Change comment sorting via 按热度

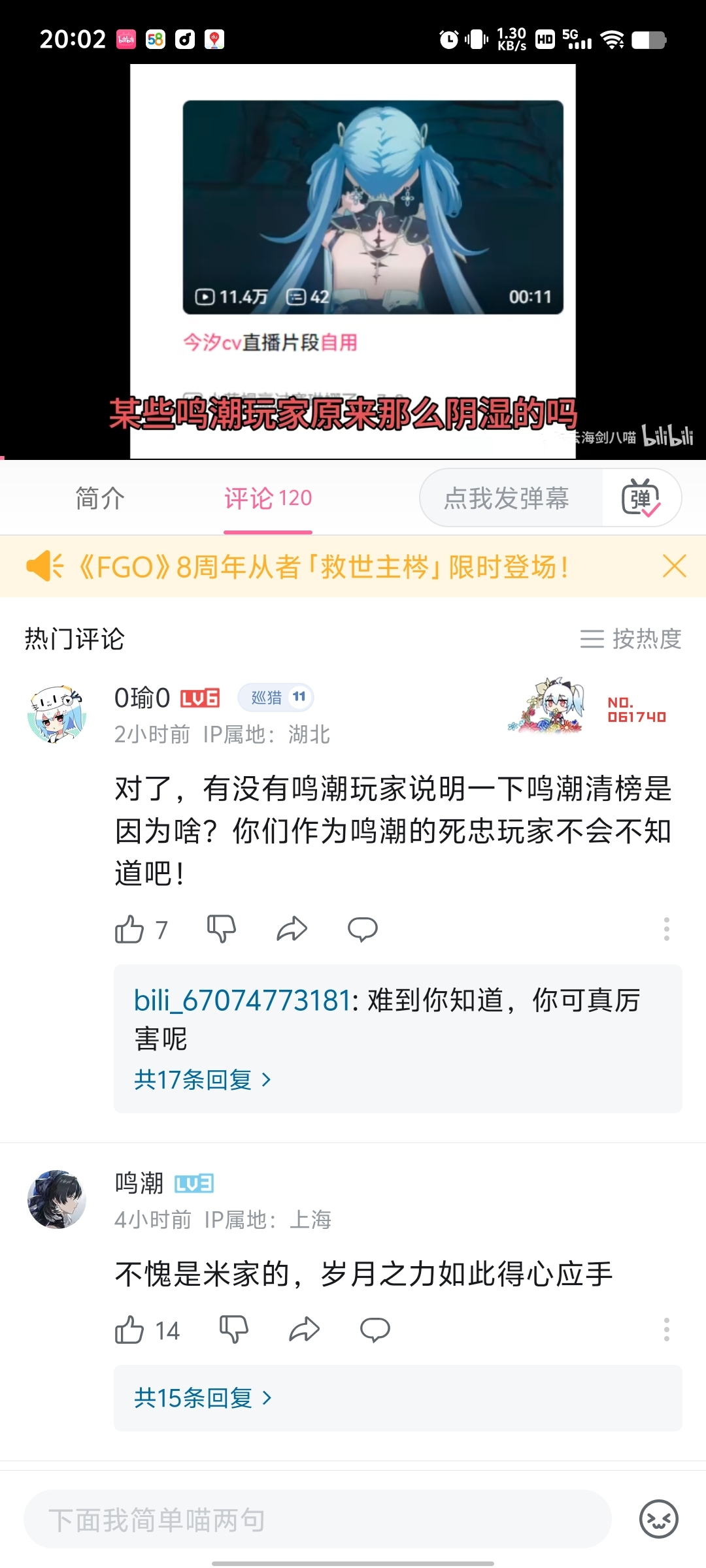631,638
